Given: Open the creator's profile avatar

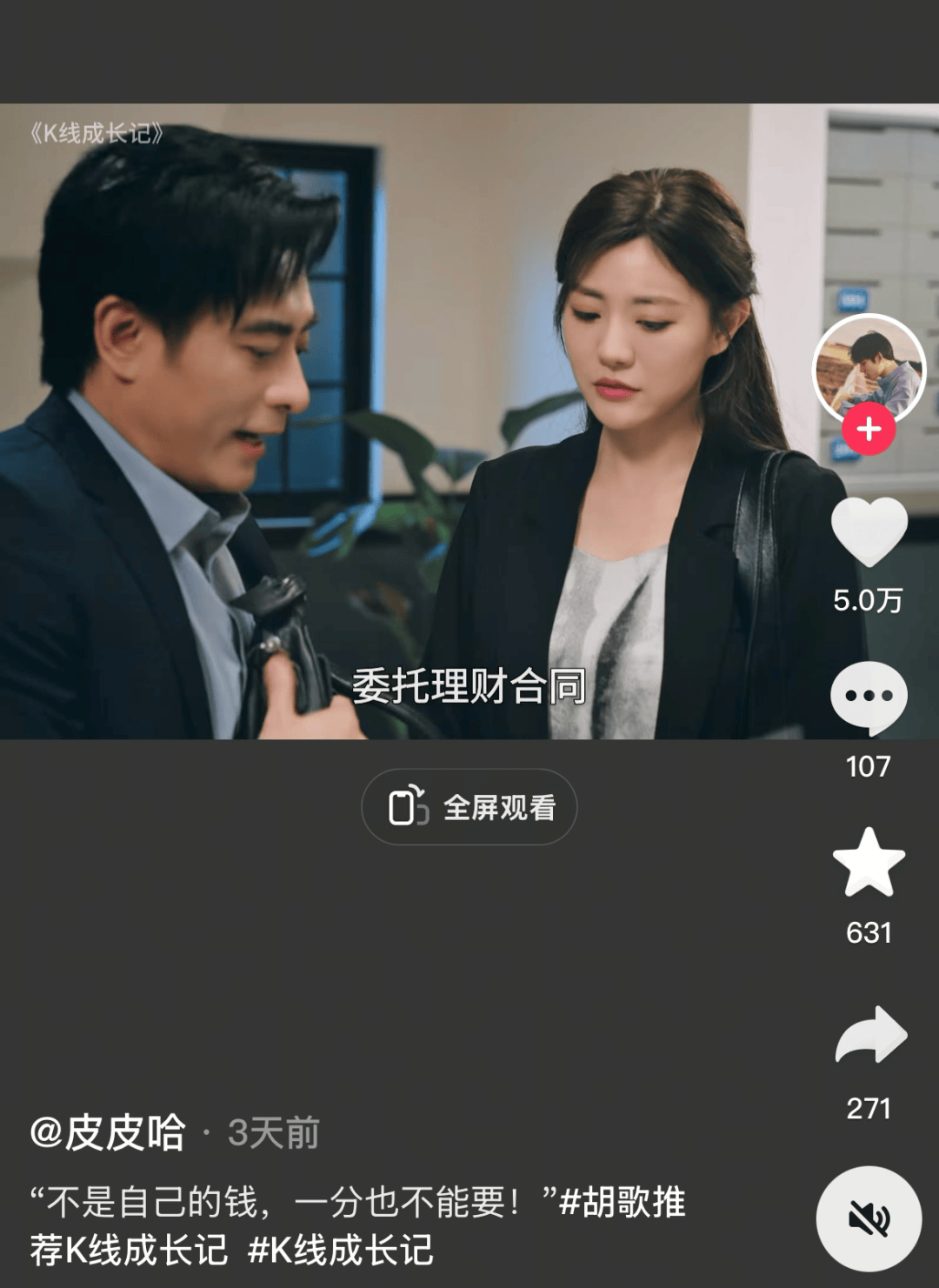Looking at the screenshot, I should tap(868, 367).
